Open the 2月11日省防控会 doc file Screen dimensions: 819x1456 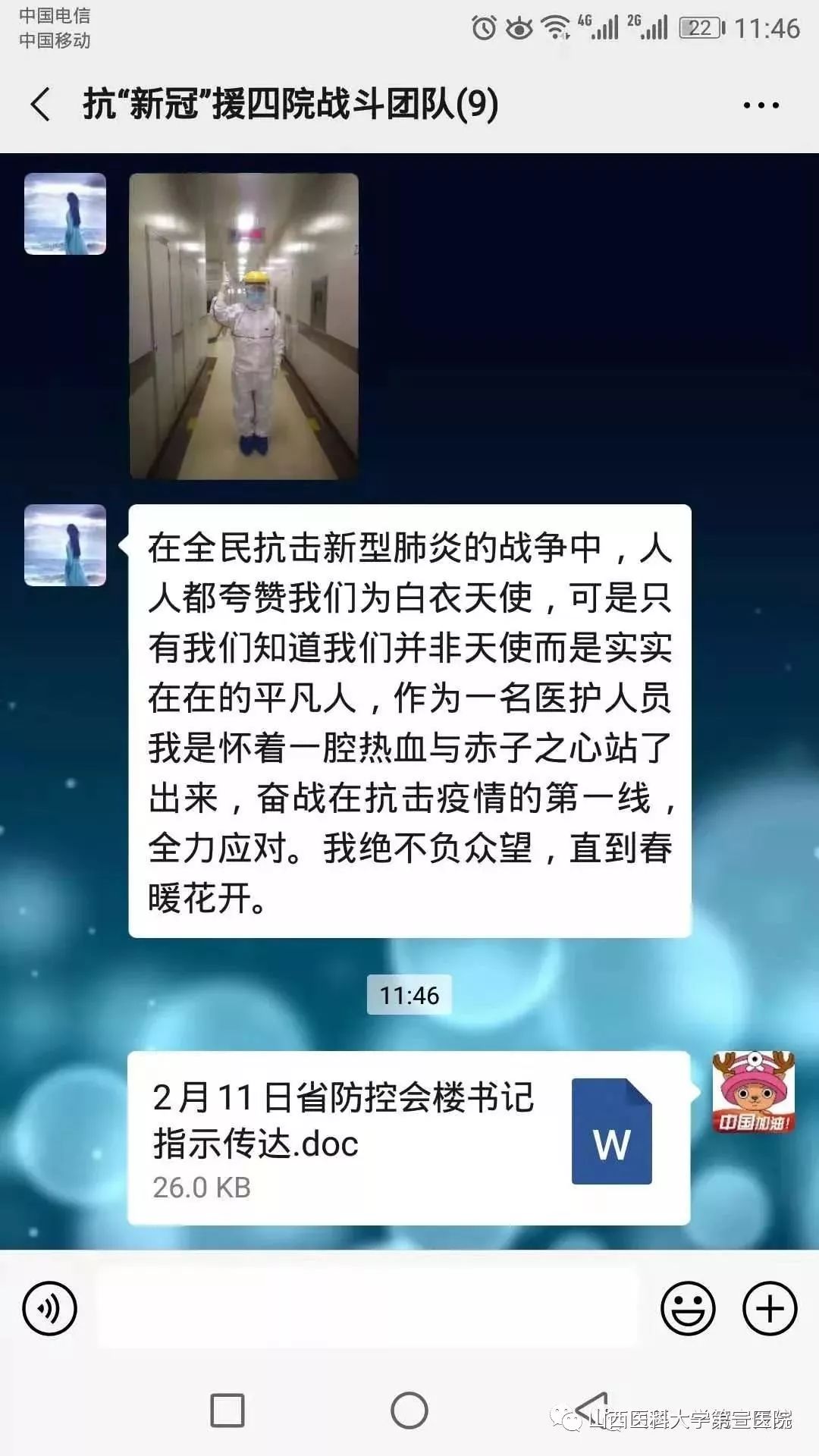(x=409, y=1137)
